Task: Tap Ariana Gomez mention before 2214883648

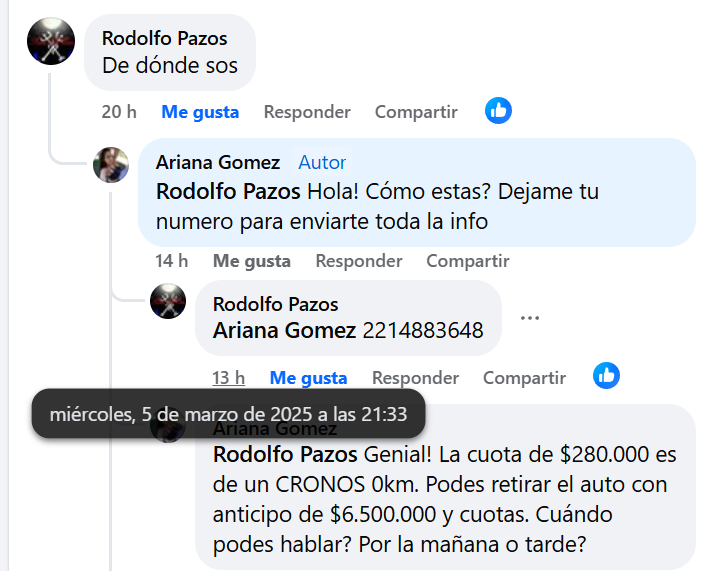Action: (284, 330)
